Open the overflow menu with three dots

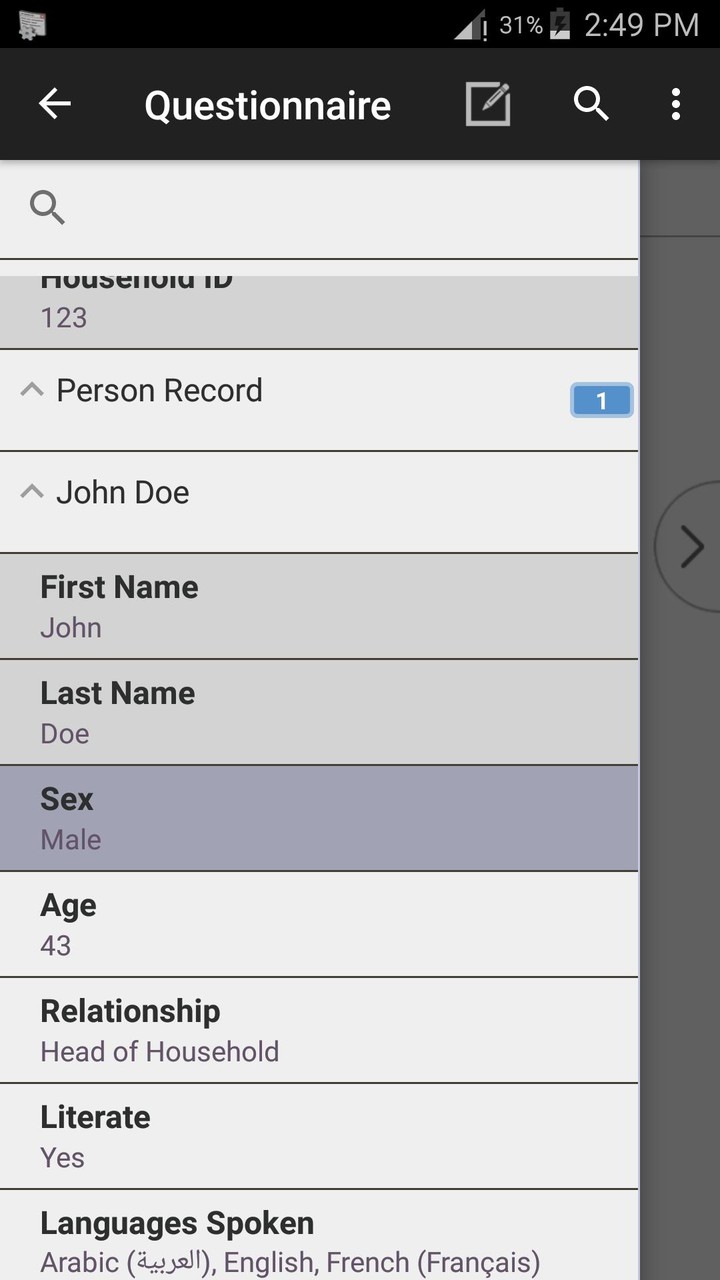[676, 103]
